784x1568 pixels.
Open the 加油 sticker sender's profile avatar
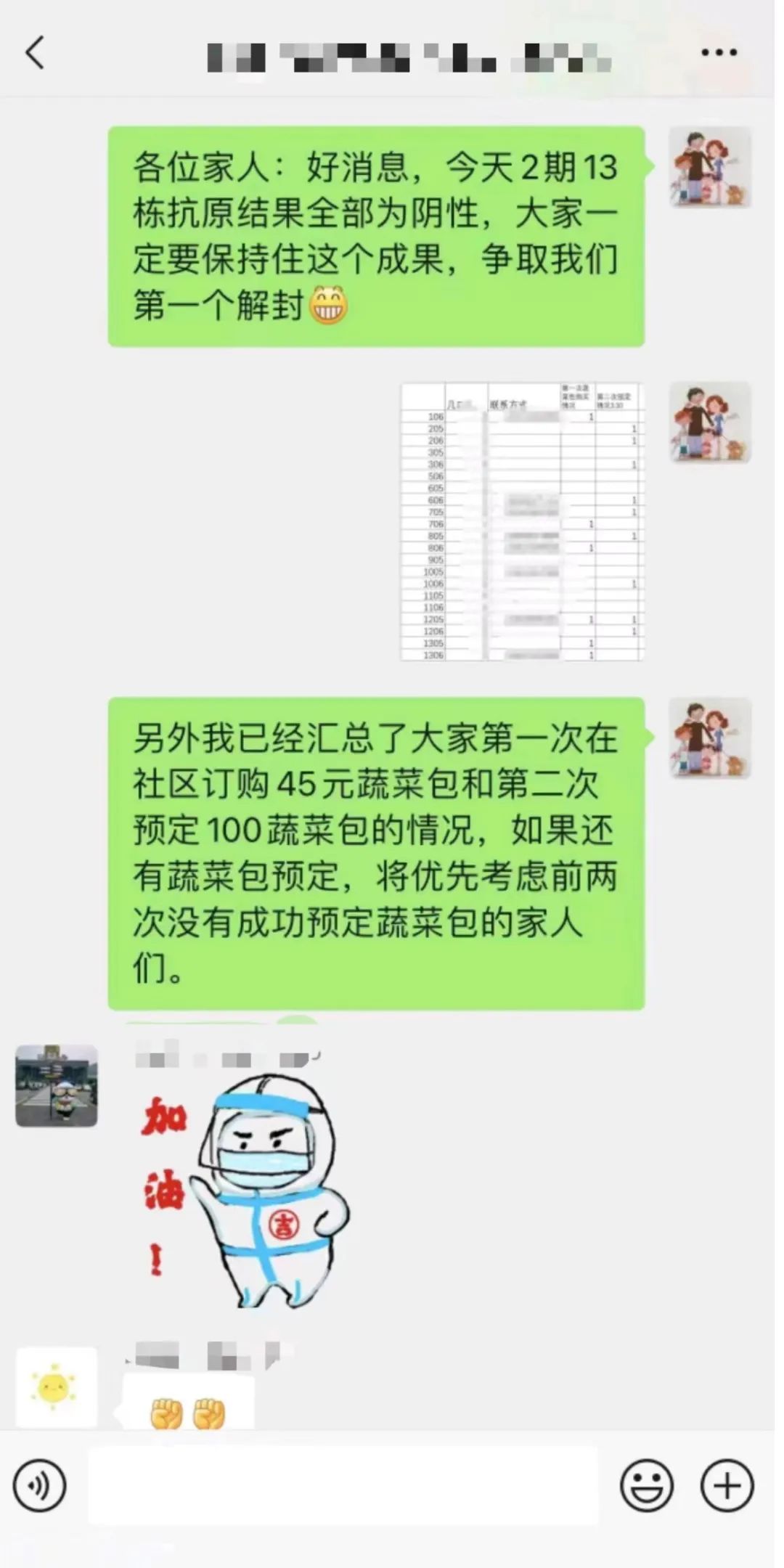click(57, 1086)
